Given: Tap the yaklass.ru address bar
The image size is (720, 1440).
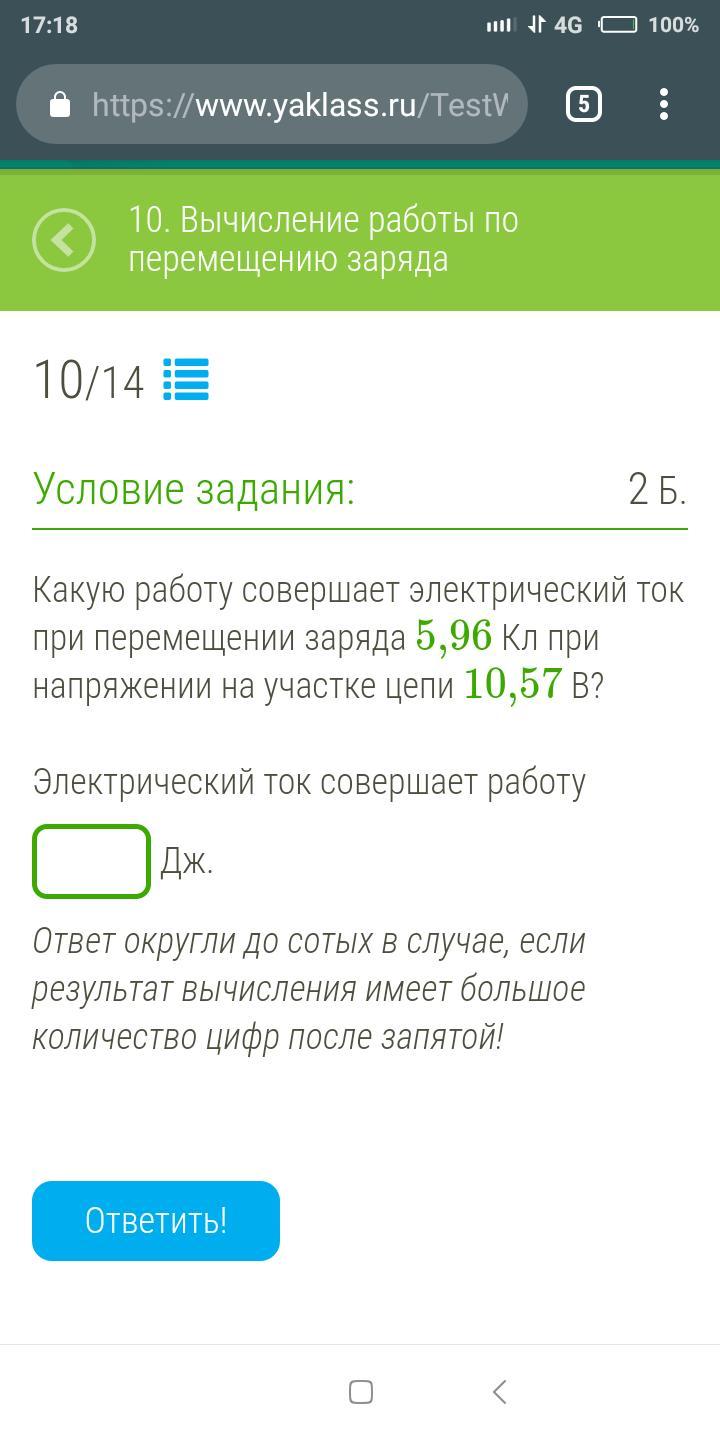Looking at the screenshot, I should pos(272,105).
